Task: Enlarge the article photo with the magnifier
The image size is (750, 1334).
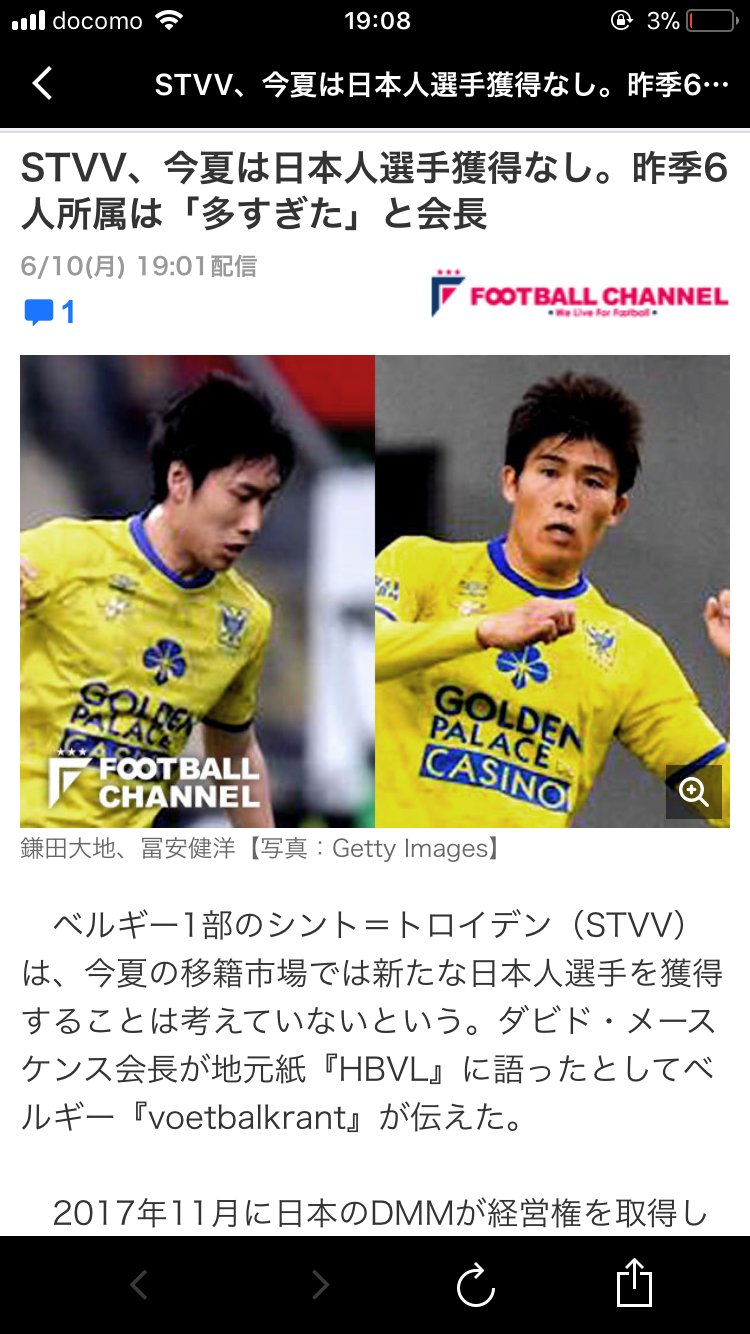Action: pyautogui.click(x=694, y=792)
